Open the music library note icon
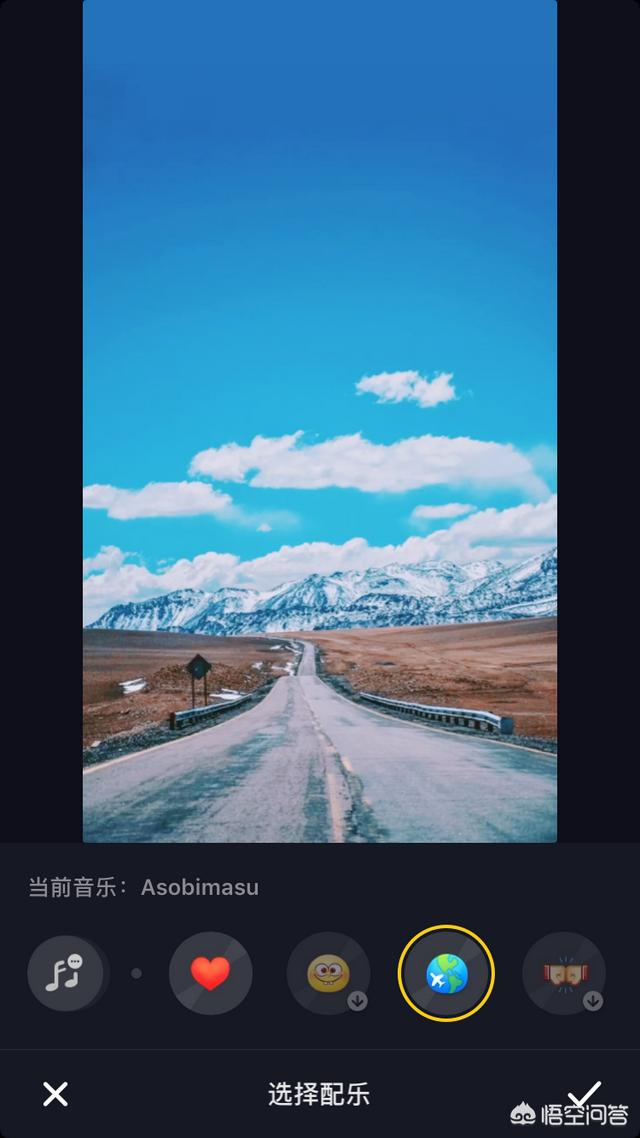The width and height of the screenshot is (640, 1138). (68, 972)
